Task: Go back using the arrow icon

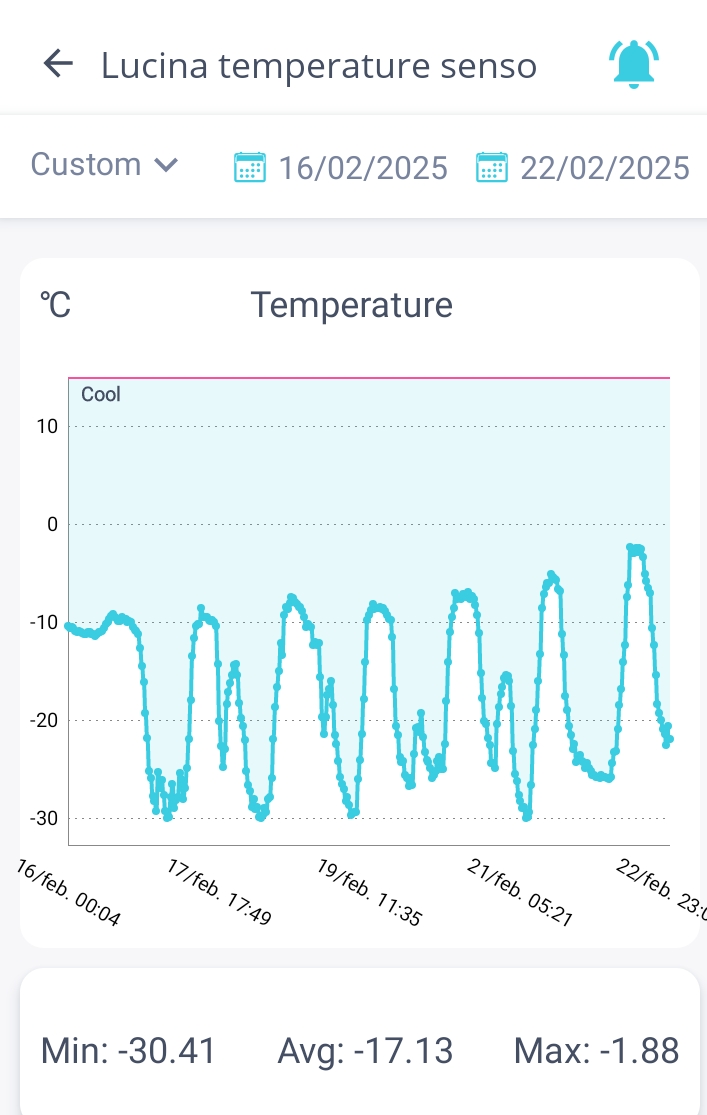Action: tap(59, 65)
